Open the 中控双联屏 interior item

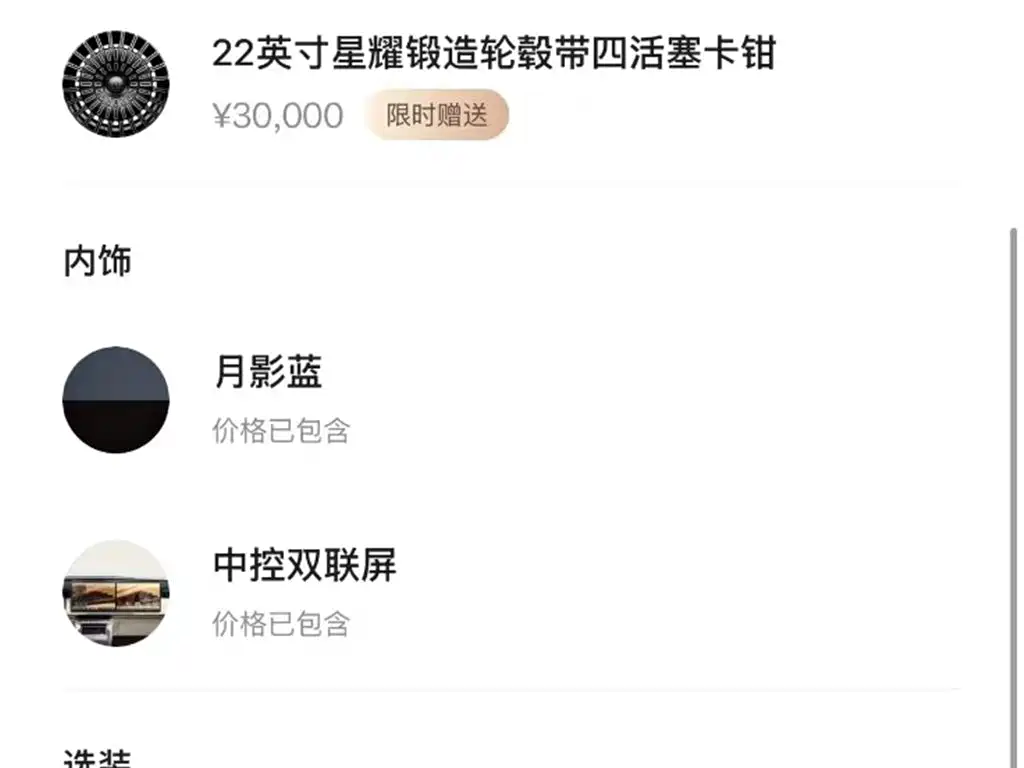[x=305, y=566]
